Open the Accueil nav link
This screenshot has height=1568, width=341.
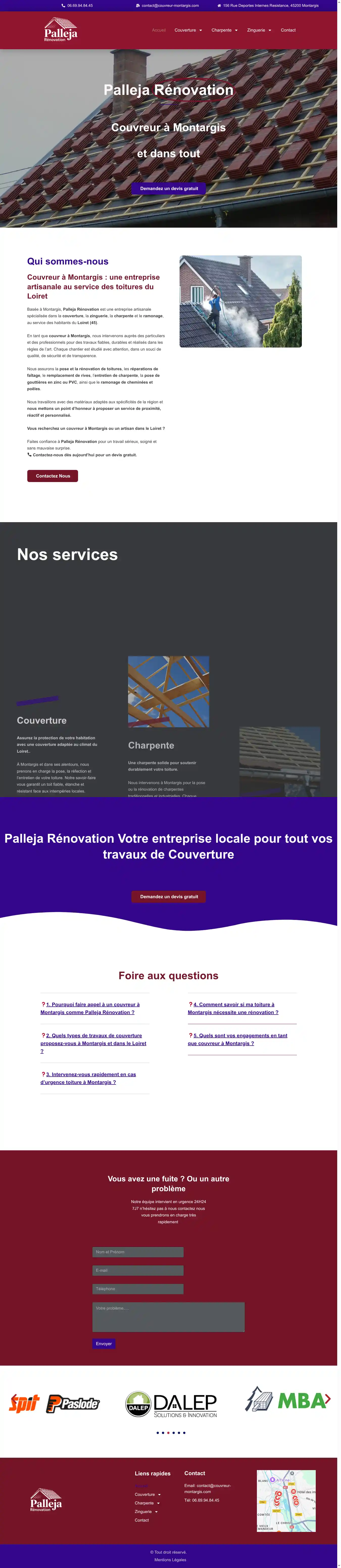(x=158, y=30)
